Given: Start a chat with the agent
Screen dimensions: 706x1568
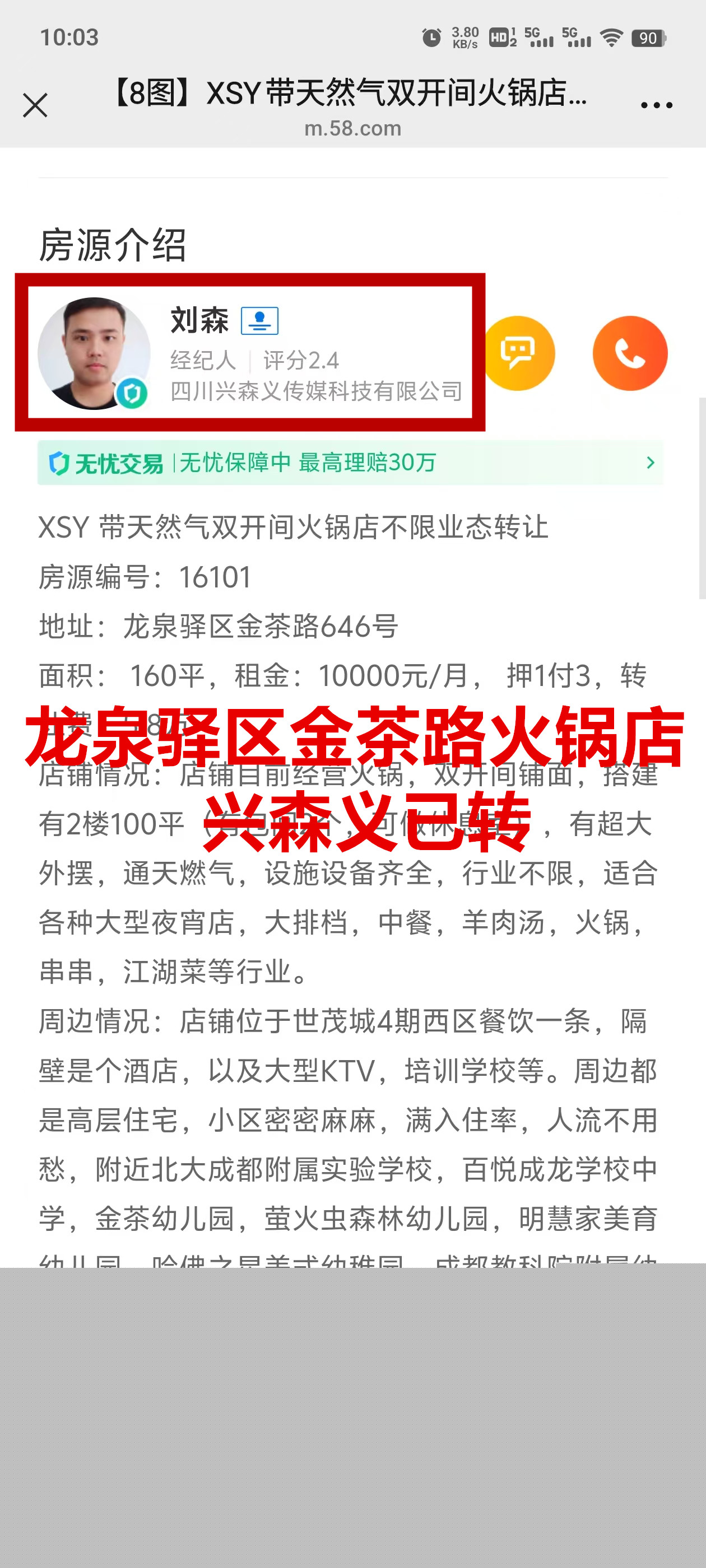Looking at the screenshot, I should [518, 353].
